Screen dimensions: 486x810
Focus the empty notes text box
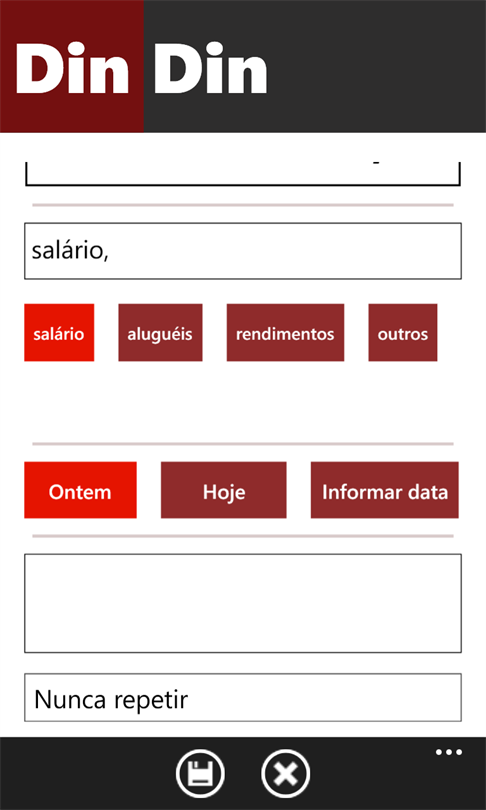pyautogui.click(x=243, y=603)
